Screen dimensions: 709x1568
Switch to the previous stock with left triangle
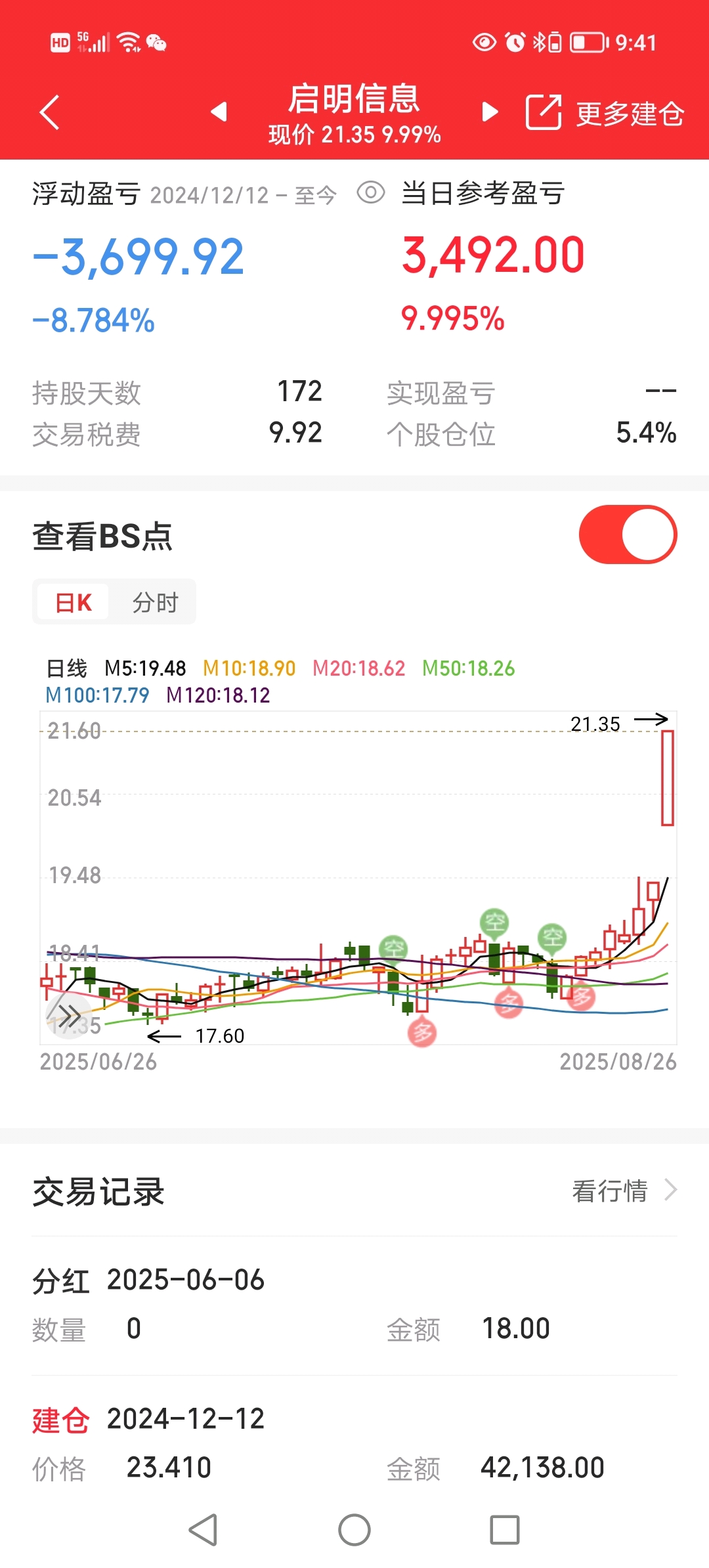pos(219,112)
